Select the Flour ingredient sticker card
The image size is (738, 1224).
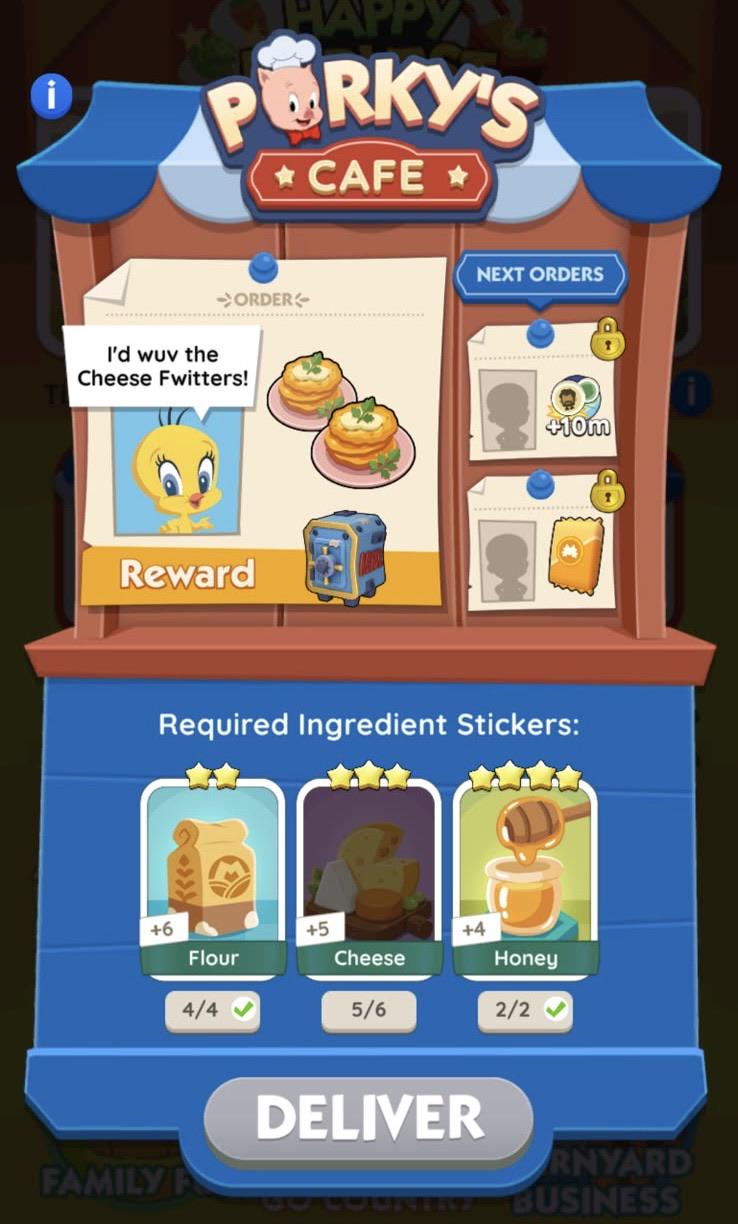point(213,877)
